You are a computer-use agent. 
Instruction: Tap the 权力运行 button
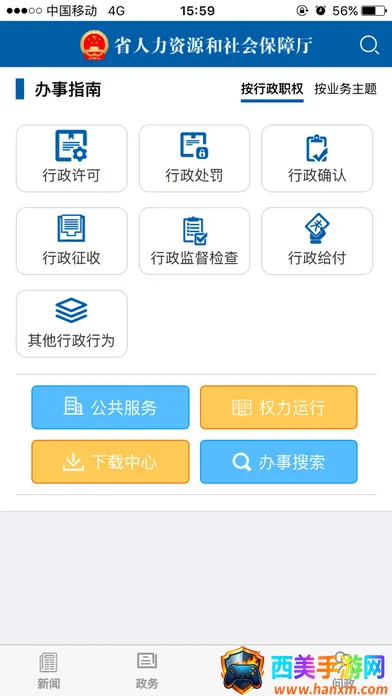click(x=279, y=407)
